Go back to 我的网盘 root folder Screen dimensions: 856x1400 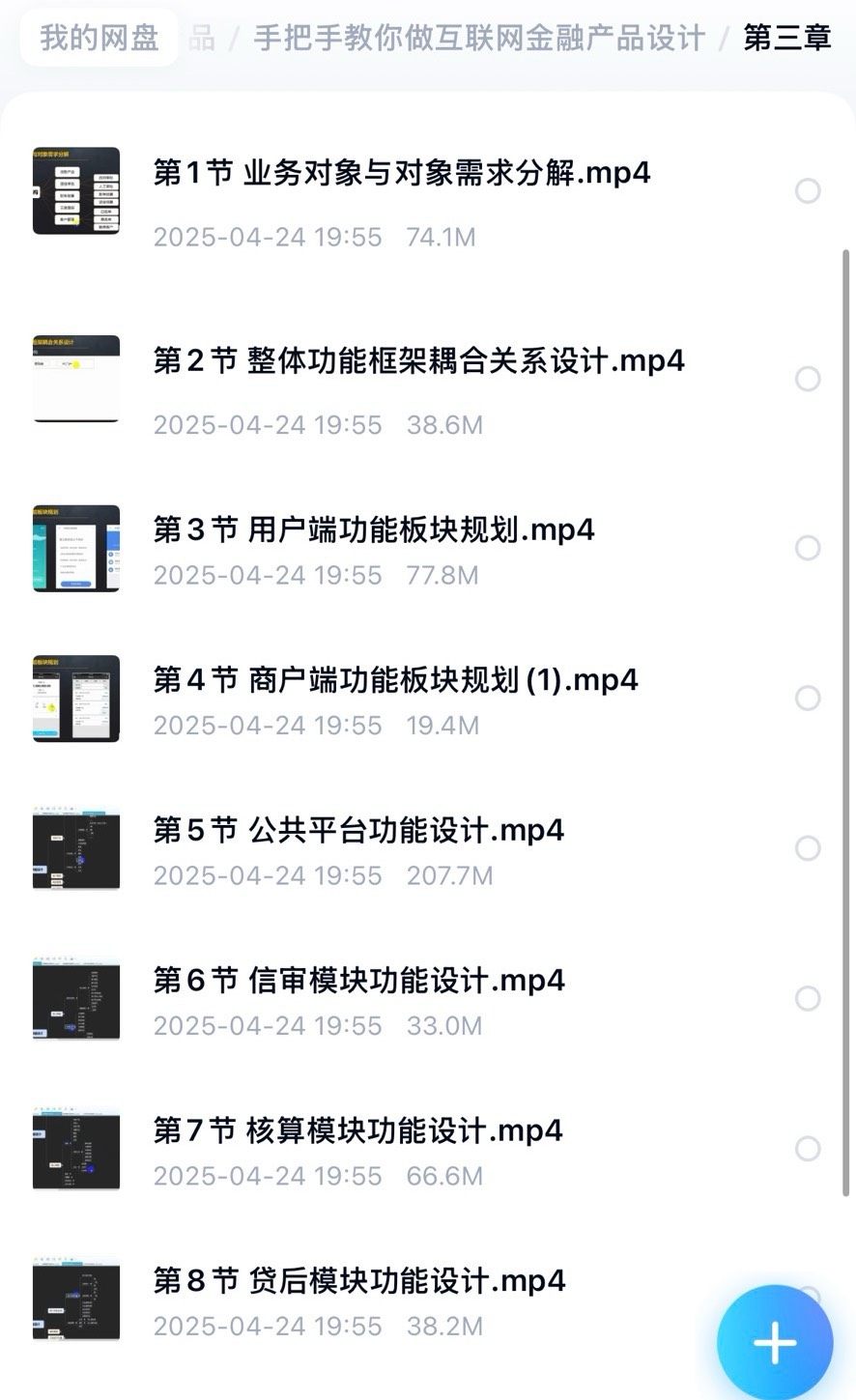100,39
